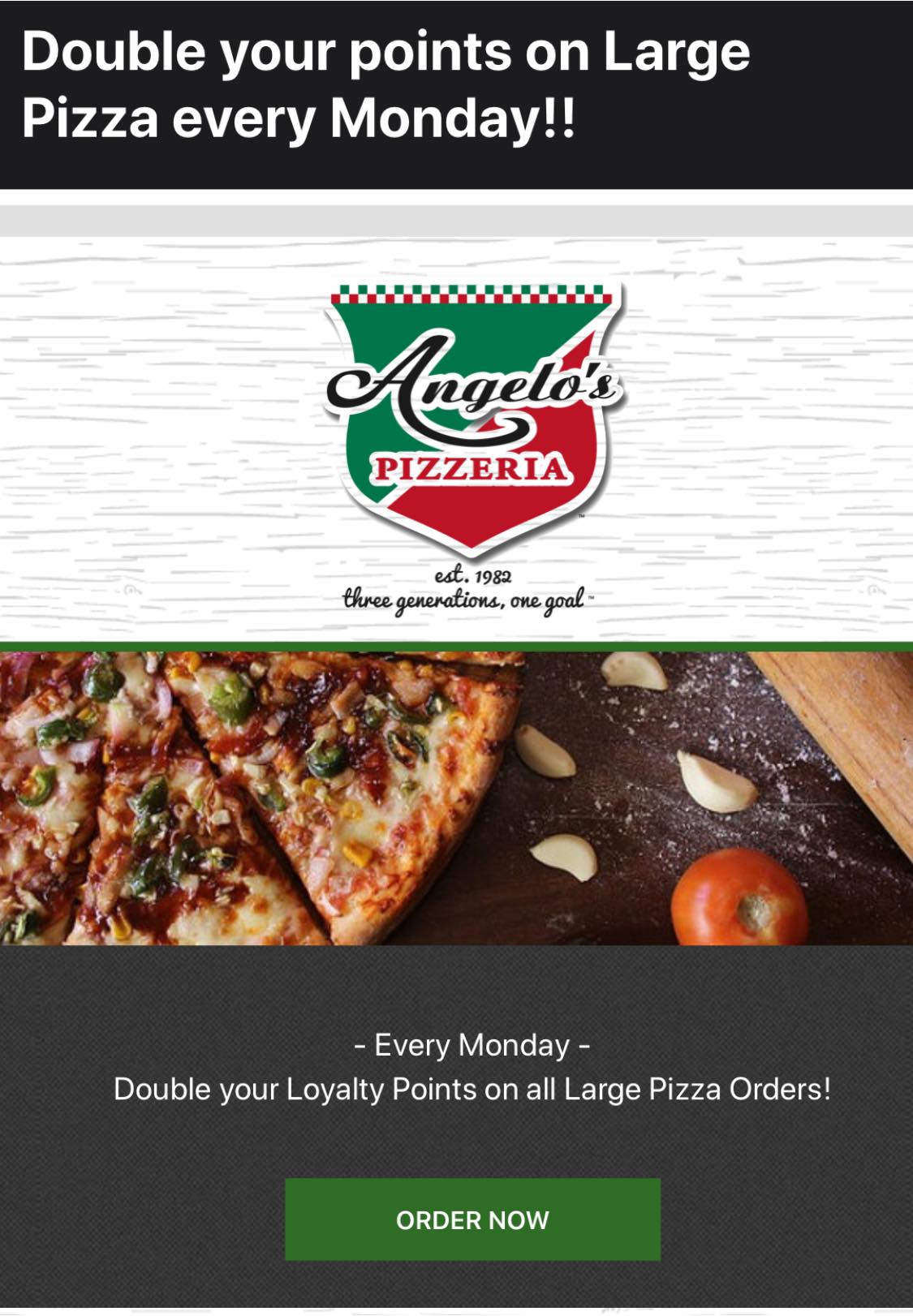Tap the ORDER NOW button

pos(472,1219)
